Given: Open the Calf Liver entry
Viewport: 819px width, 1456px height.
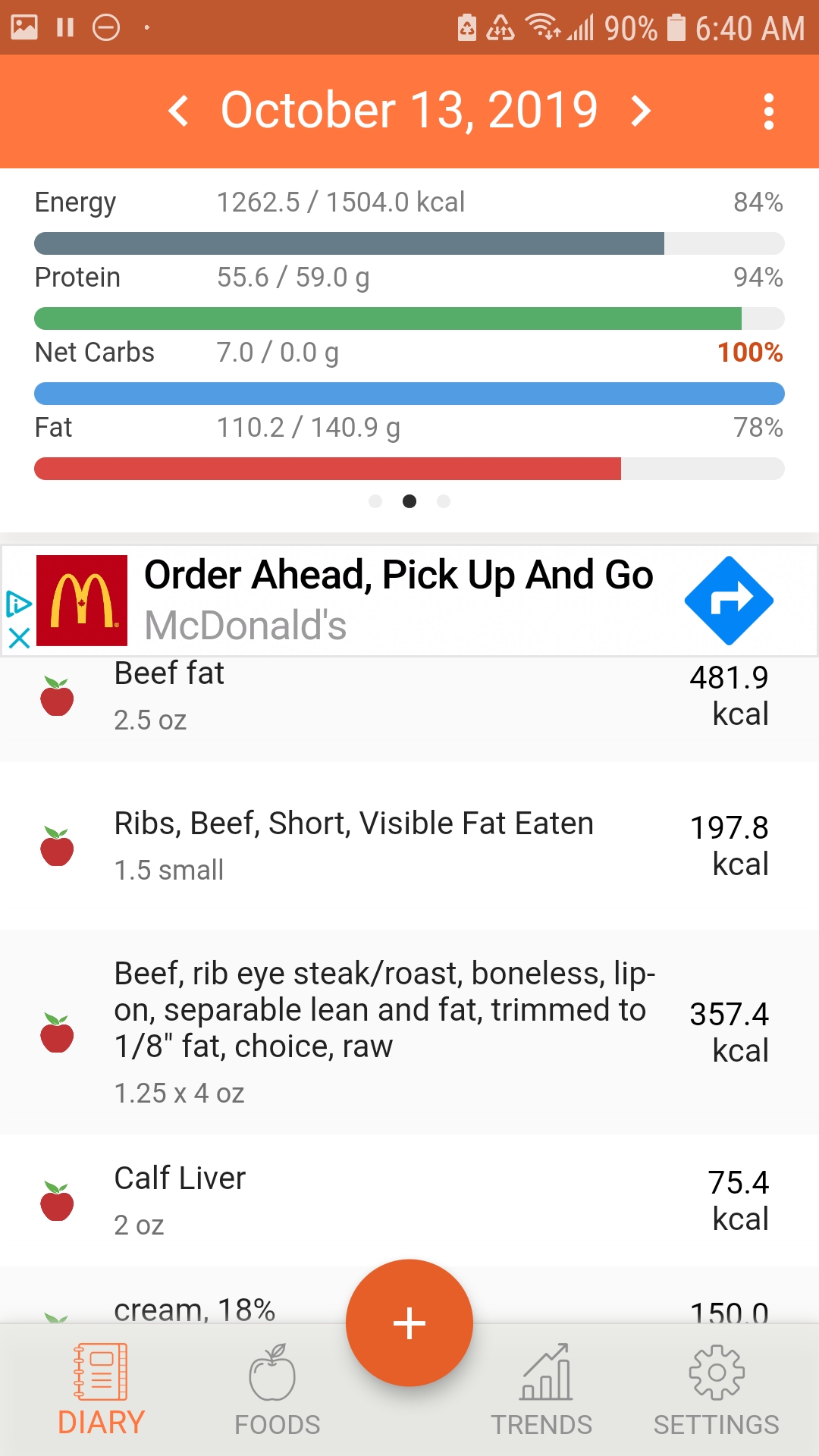Looking at the screenshot, I should click(x=409, y=1200).
